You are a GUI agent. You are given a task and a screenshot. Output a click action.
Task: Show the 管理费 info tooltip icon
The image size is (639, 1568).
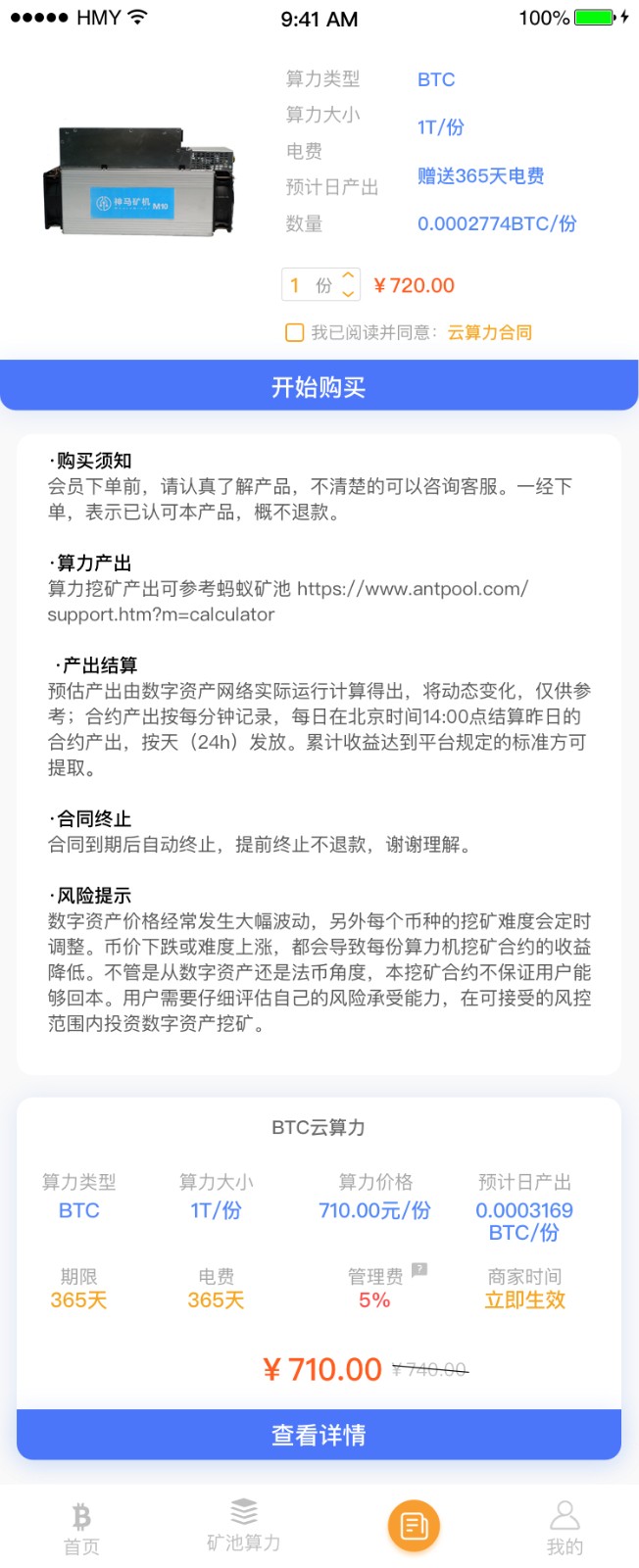tap(419, 1269)
